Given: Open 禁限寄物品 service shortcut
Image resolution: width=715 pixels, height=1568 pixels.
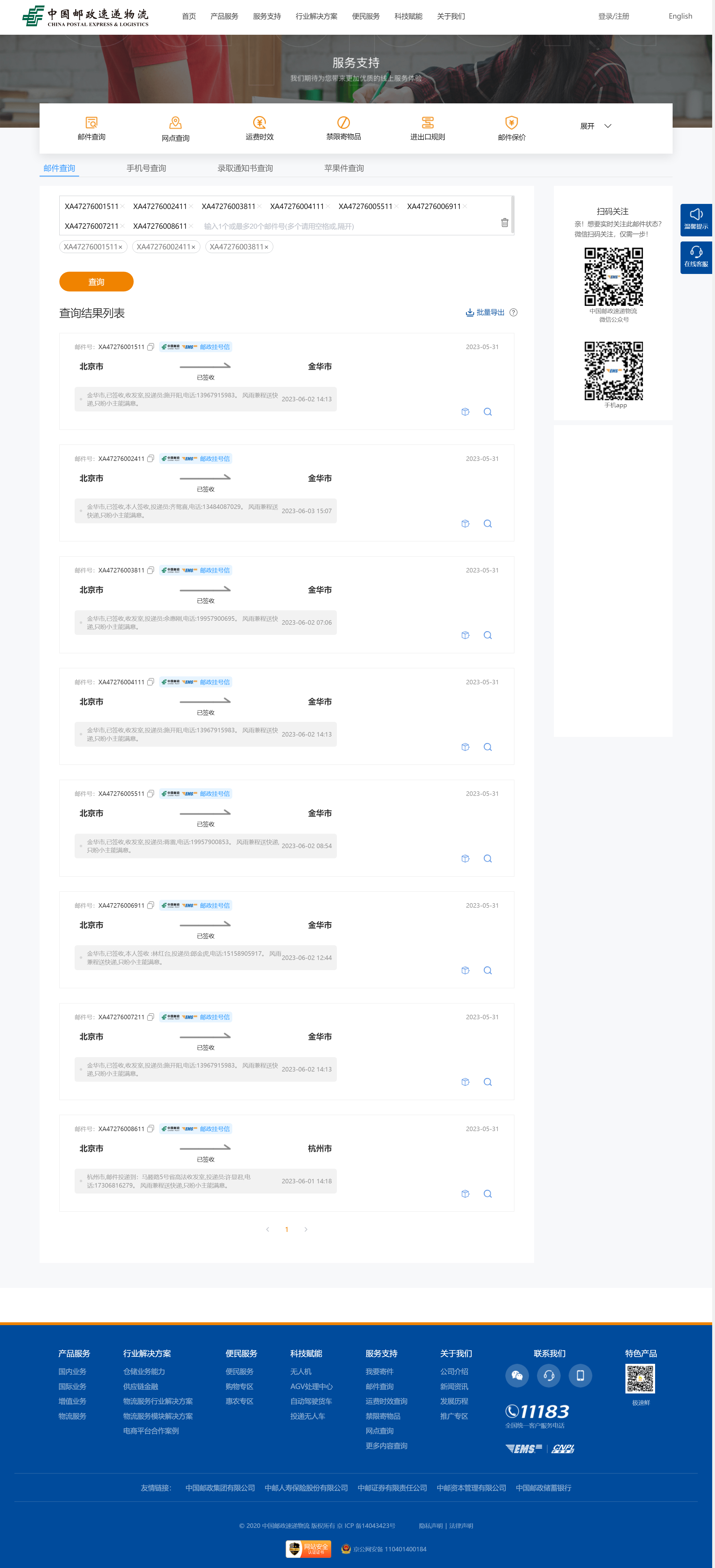Looking at the screenshot, I should pyautogui.click(x=343, y=129).
